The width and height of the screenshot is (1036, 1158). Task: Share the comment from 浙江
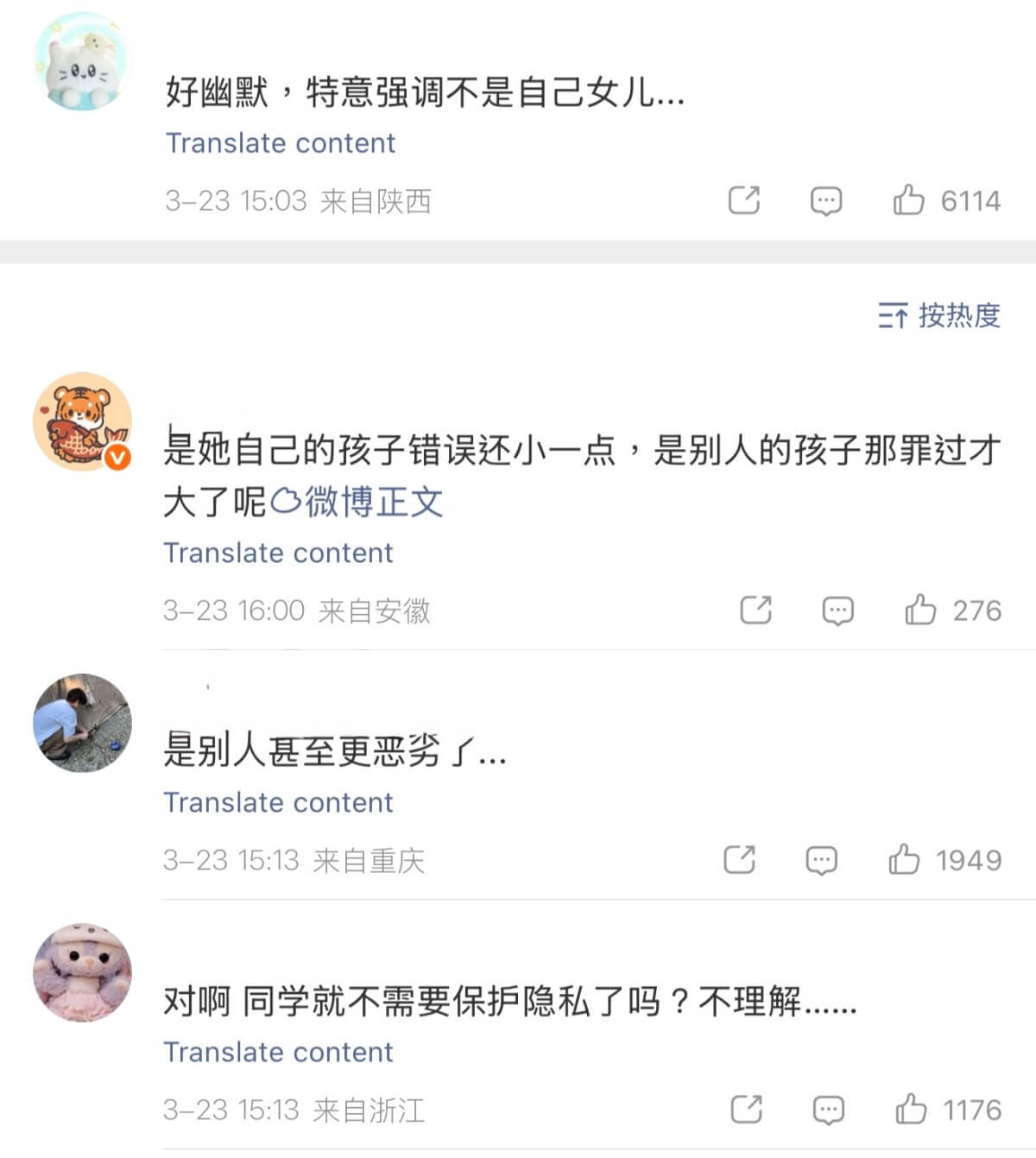(x=747, y=1110)
